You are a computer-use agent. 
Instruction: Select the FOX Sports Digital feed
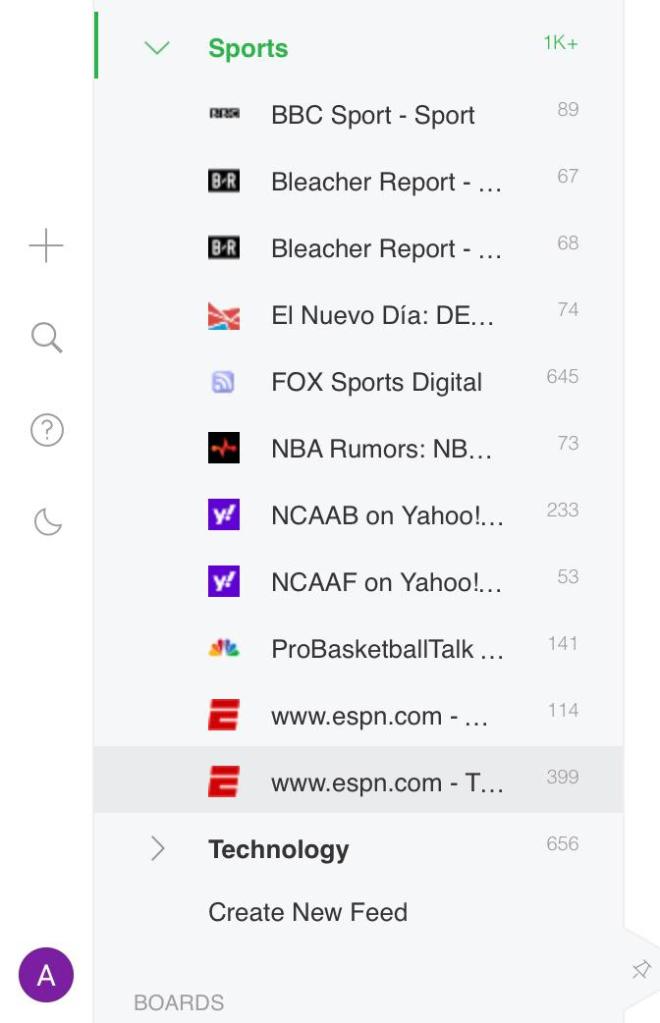coord(376,382)
